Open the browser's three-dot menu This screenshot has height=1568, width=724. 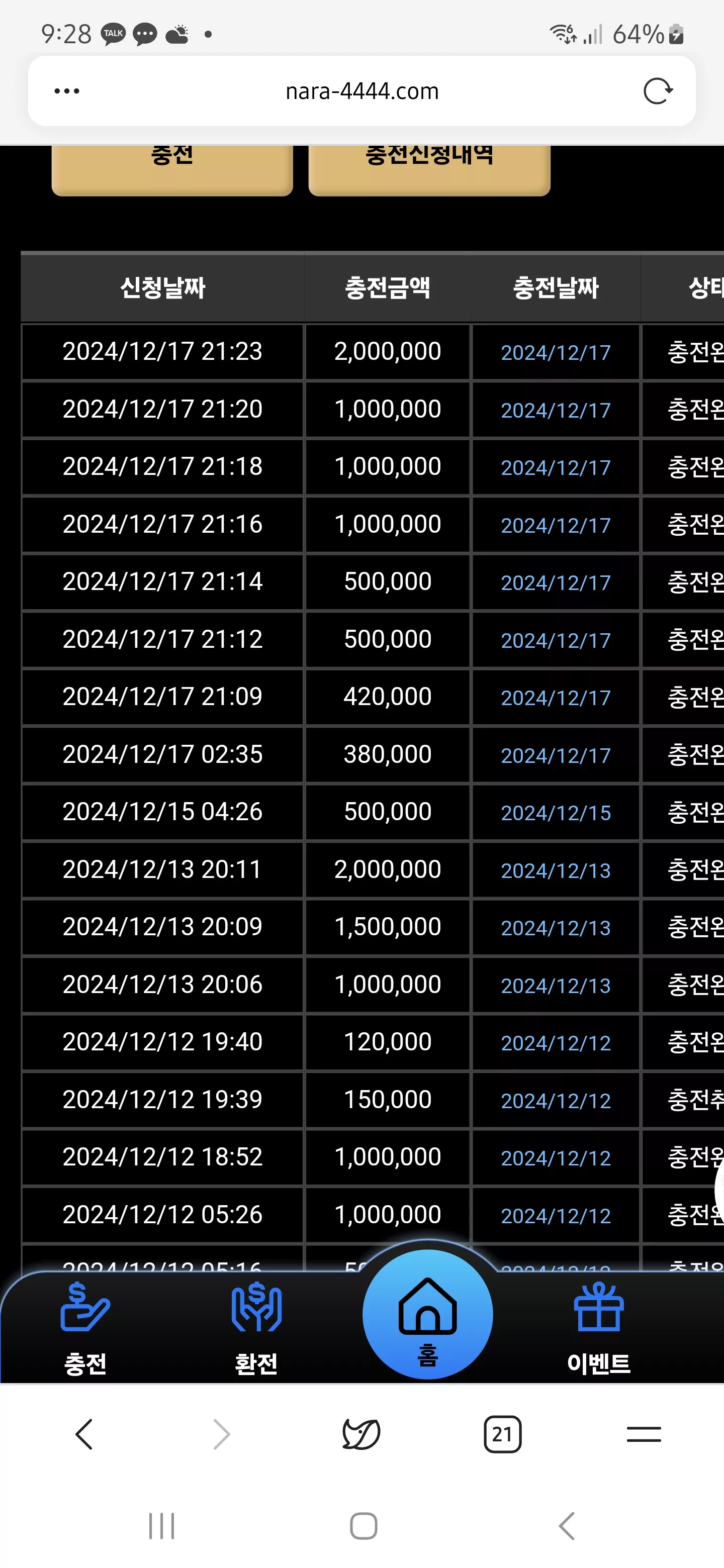coord(67,91)
